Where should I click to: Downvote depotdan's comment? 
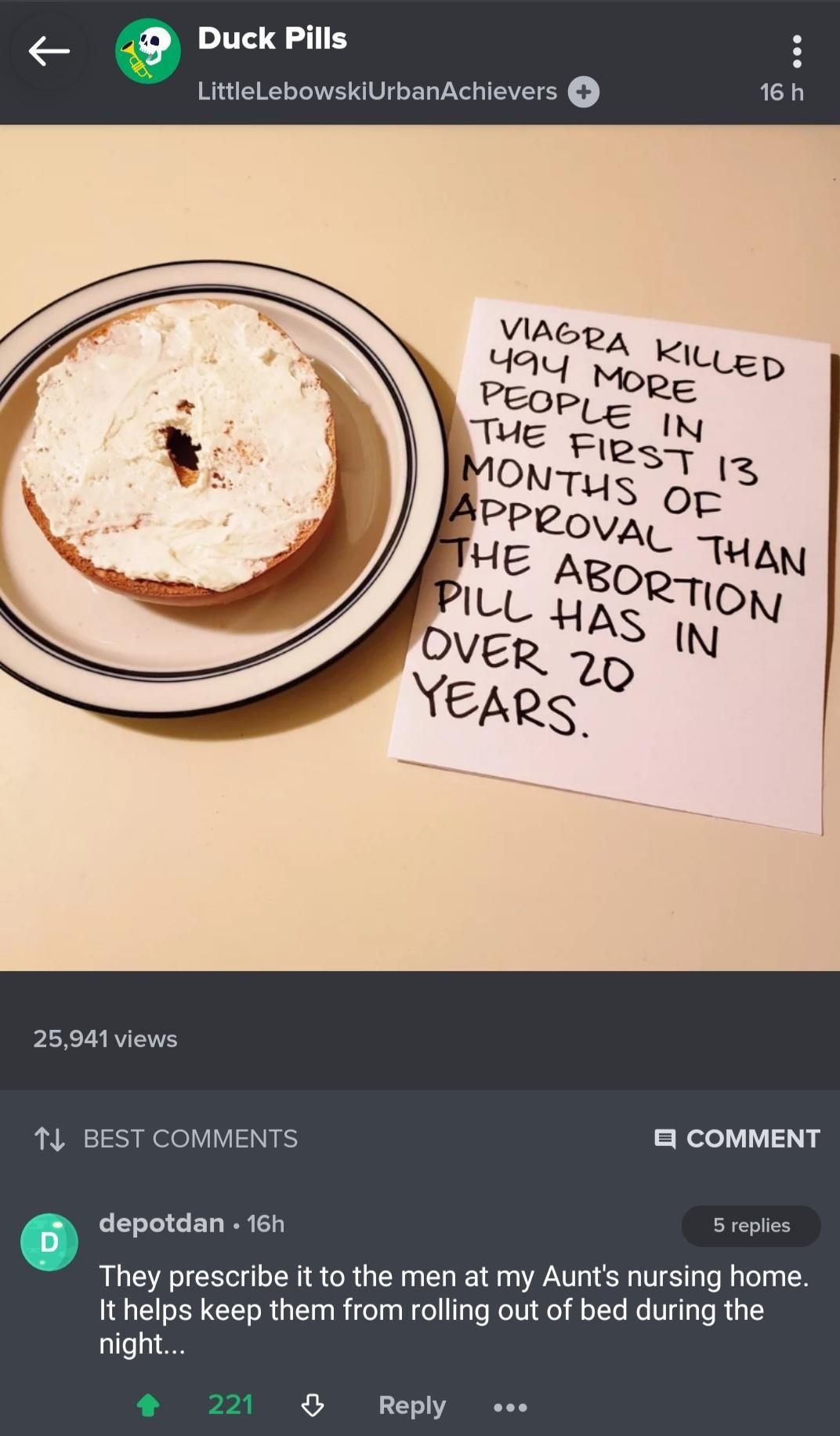(312, 1405)
